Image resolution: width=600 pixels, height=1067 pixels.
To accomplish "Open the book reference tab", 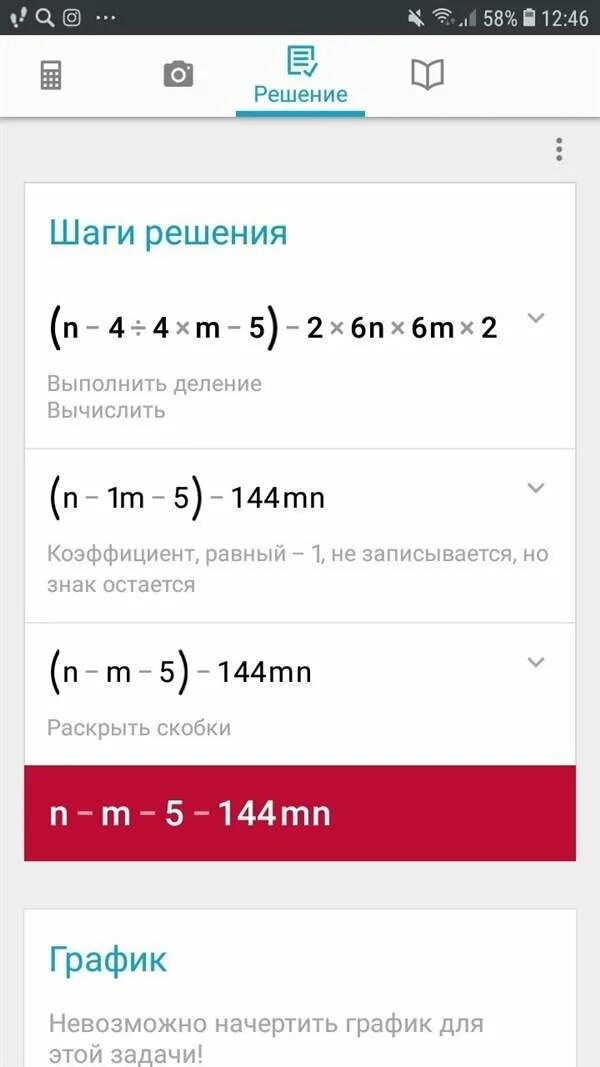I will tap(427, 75).
